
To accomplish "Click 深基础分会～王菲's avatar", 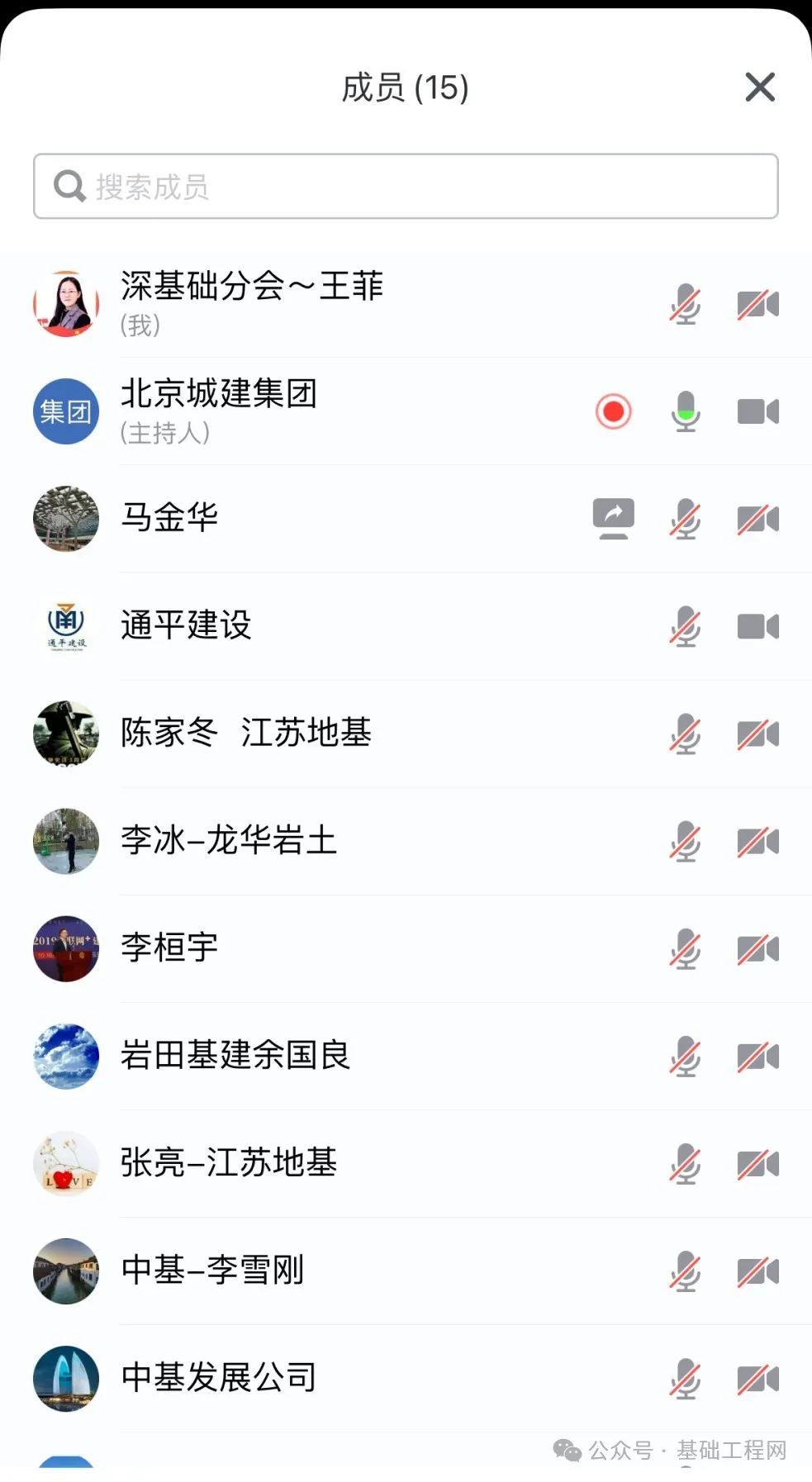I will 65,304.
